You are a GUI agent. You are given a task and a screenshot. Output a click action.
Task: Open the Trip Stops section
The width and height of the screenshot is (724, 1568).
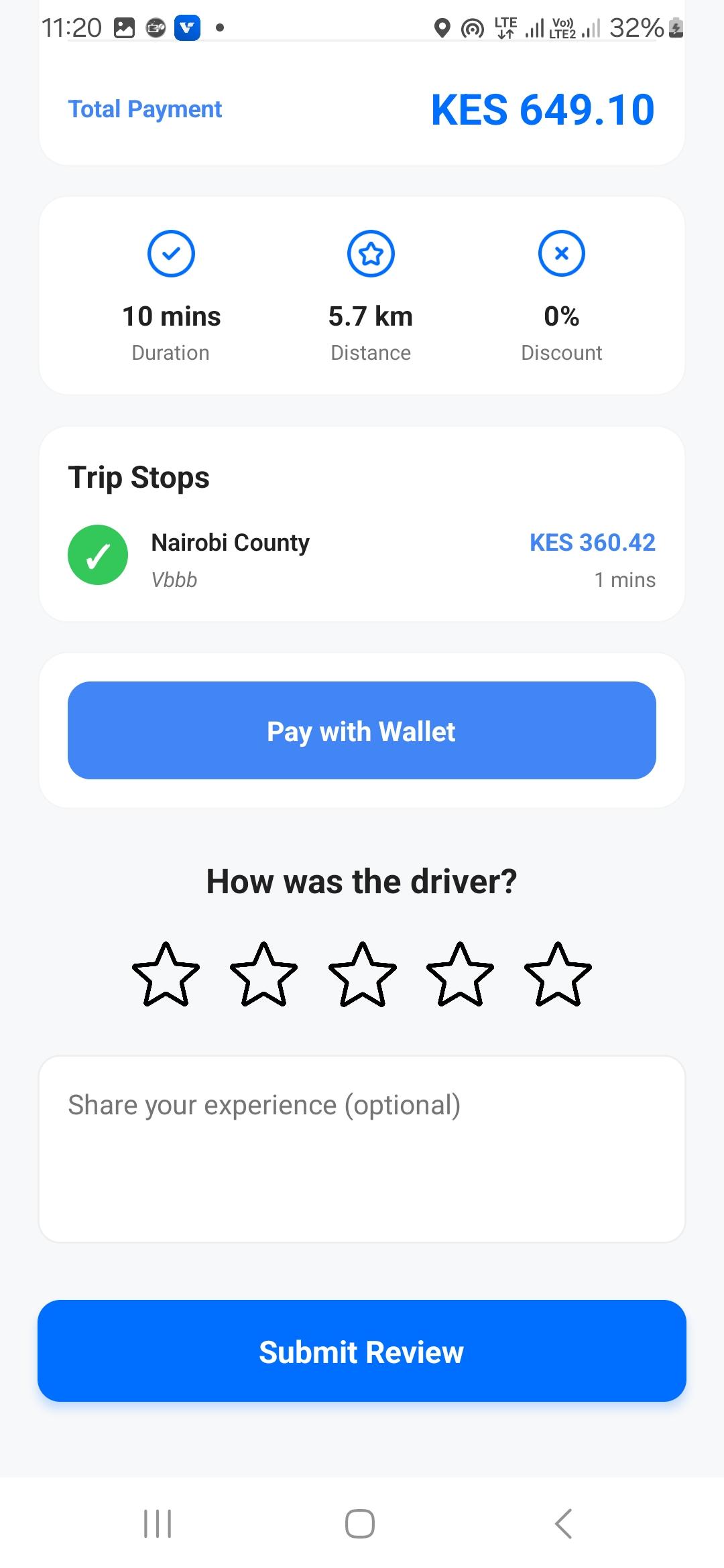139,477
